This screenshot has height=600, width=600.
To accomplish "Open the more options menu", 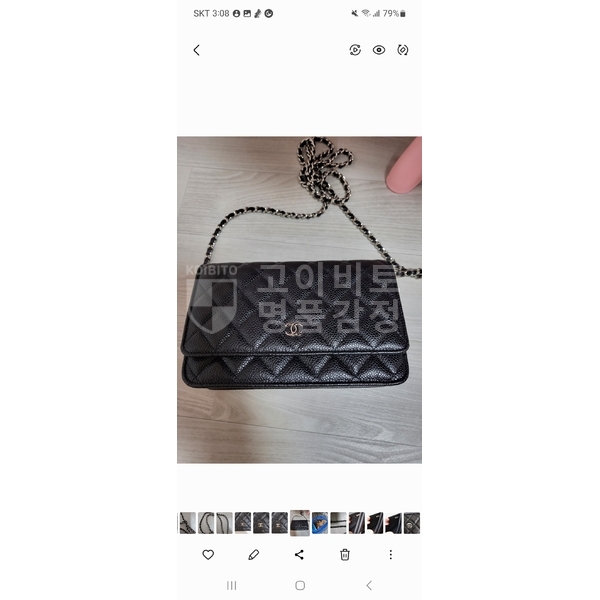I will coord(391,554).
